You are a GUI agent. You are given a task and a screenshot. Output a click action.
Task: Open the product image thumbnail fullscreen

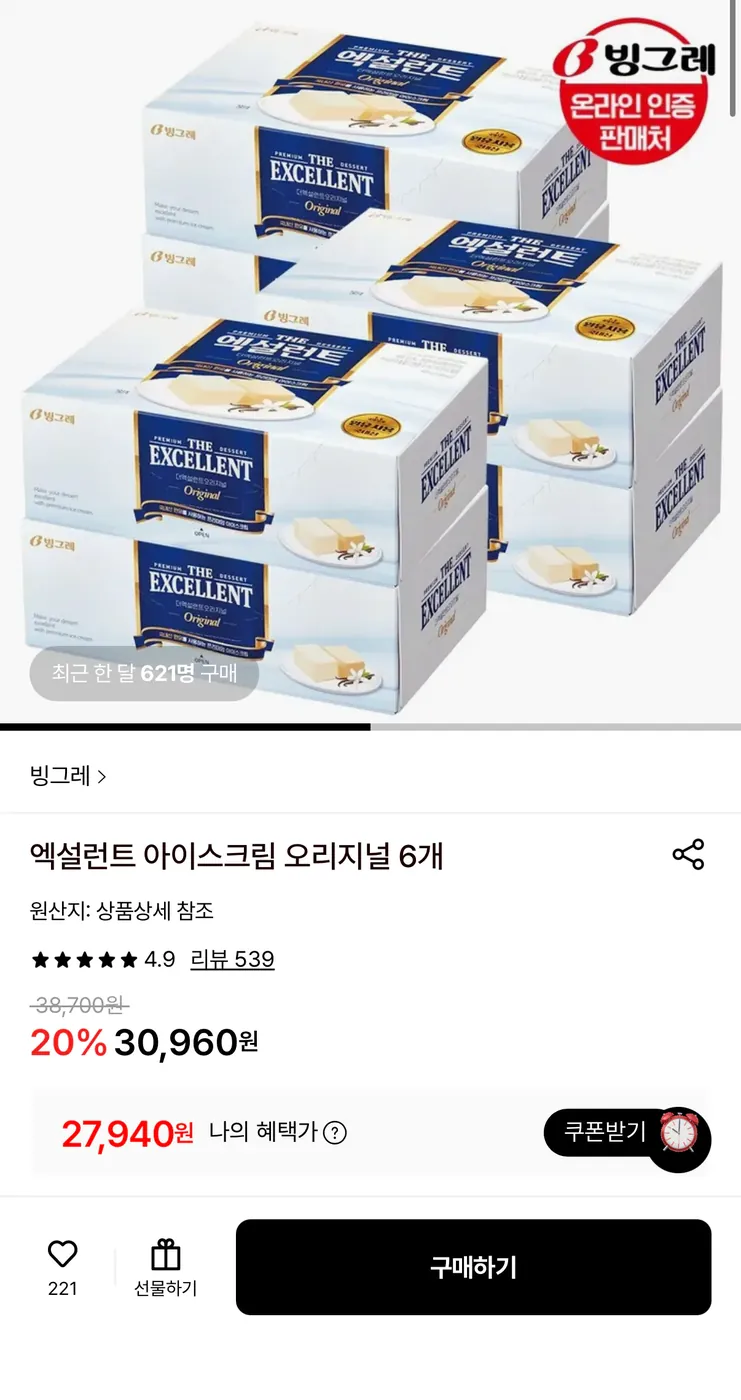(x=370, y=360)
